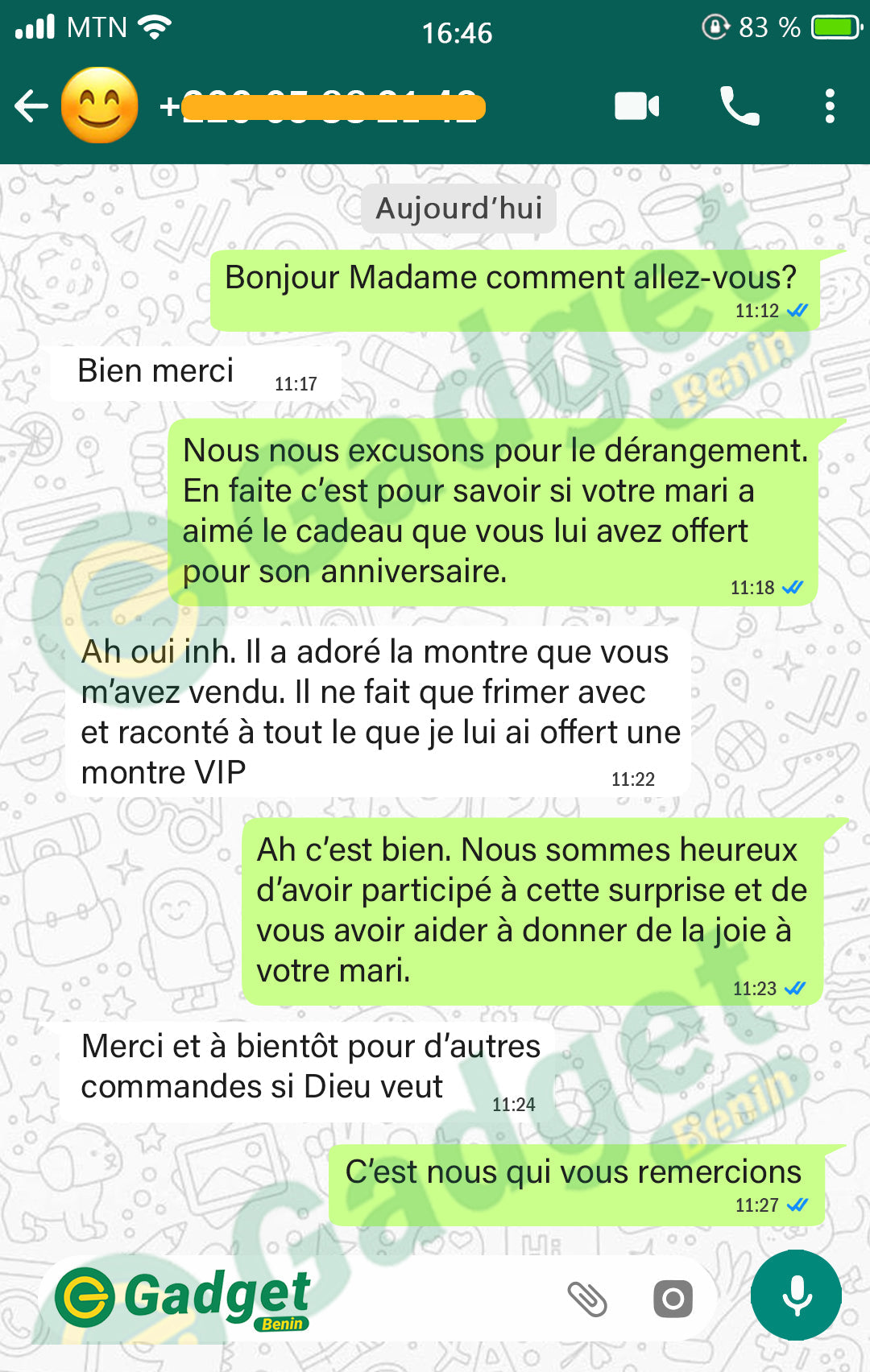Open the camera from the message bar
870x1372 pixels.
click(x=673, y=1299)
